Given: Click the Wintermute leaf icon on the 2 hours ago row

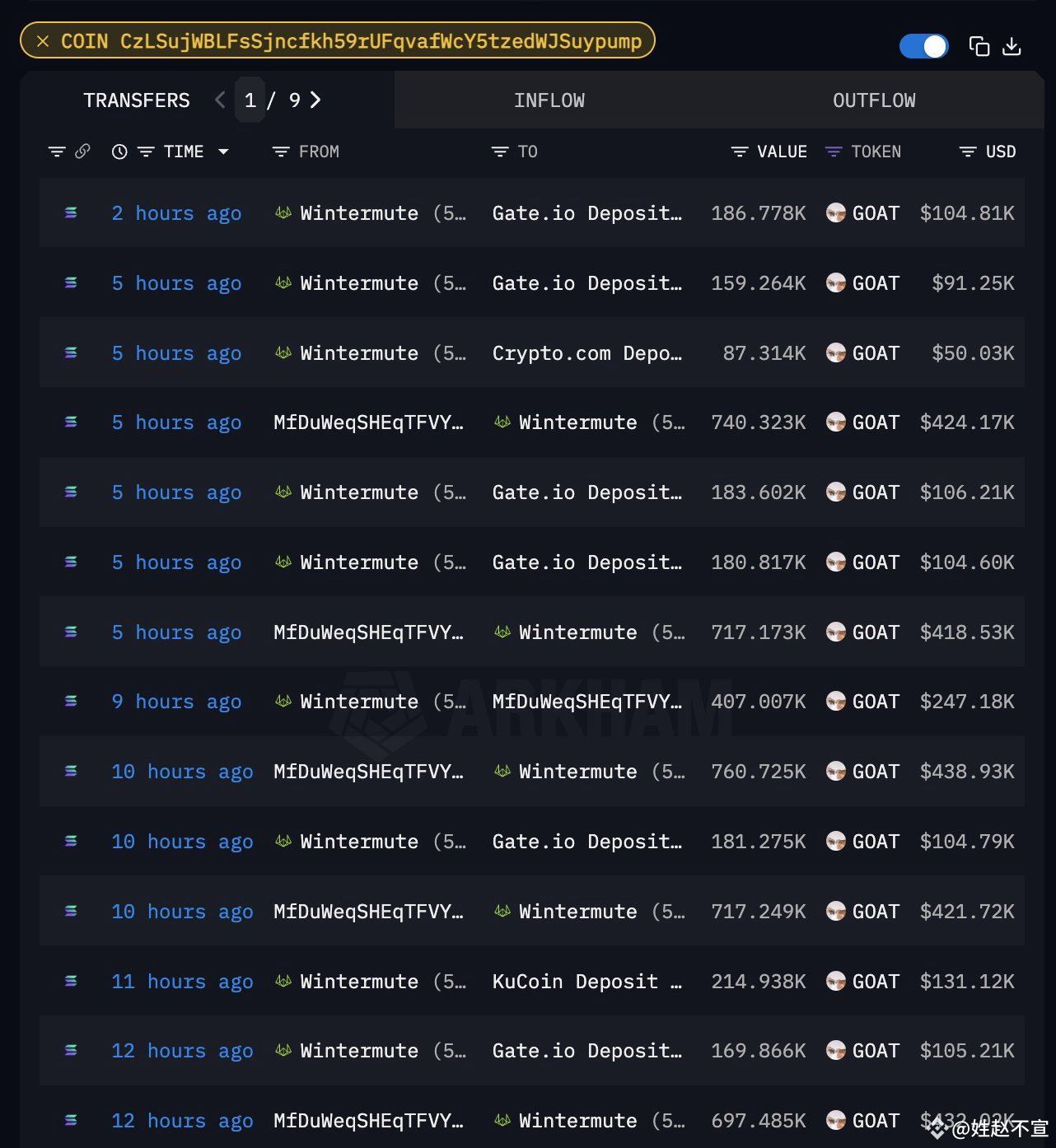Looking at the screenshot, I should (283, 212).
